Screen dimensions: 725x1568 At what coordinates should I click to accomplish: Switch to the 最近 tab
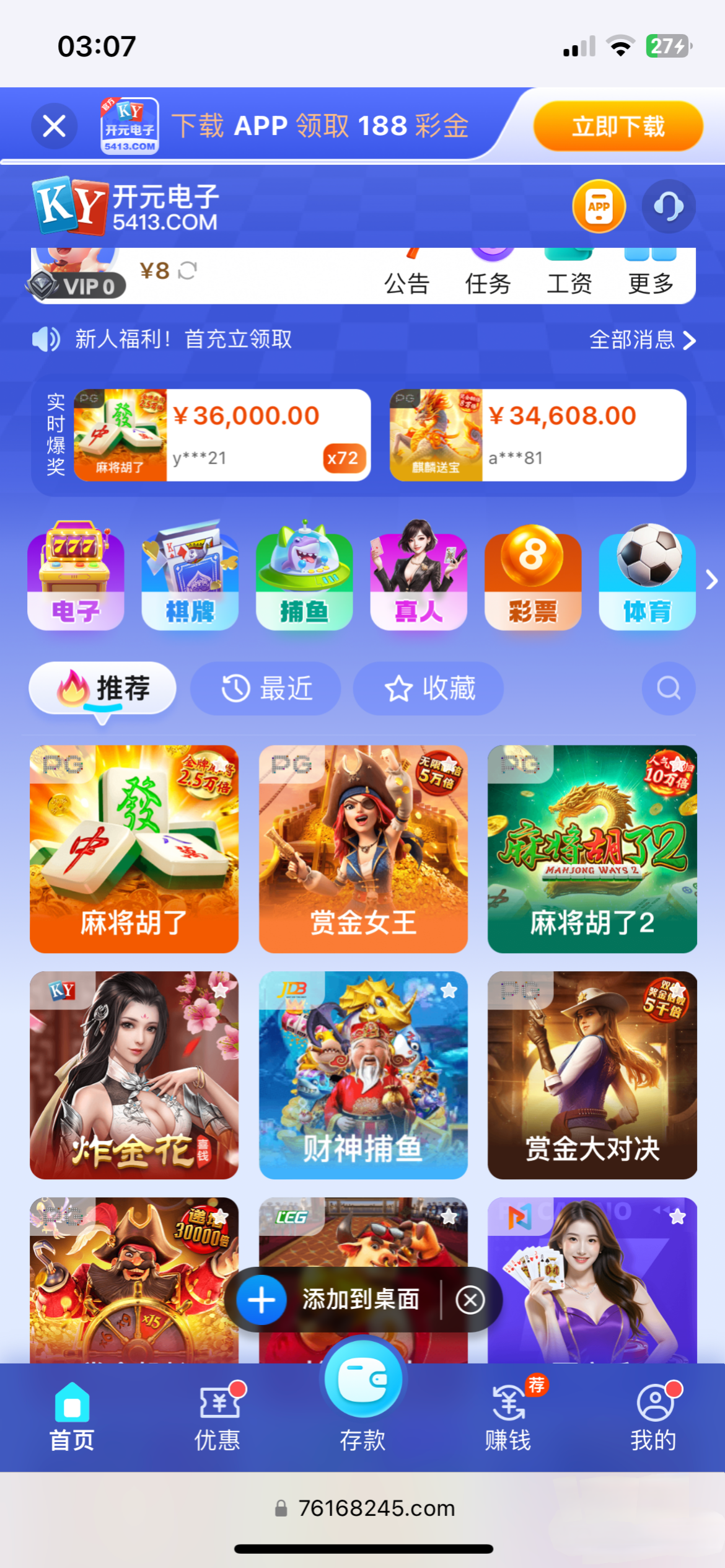tap(265, 689)
